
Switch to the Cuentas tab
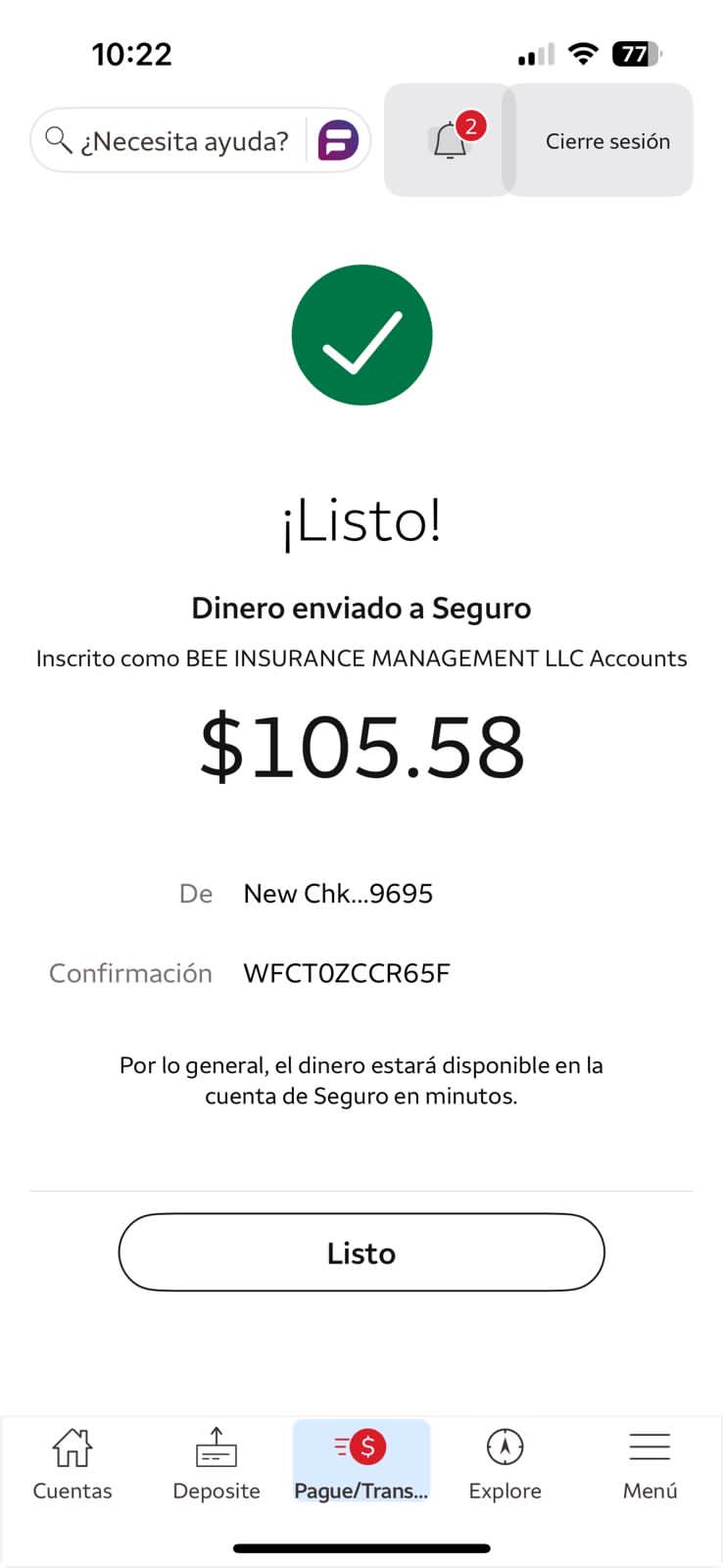72,1464
